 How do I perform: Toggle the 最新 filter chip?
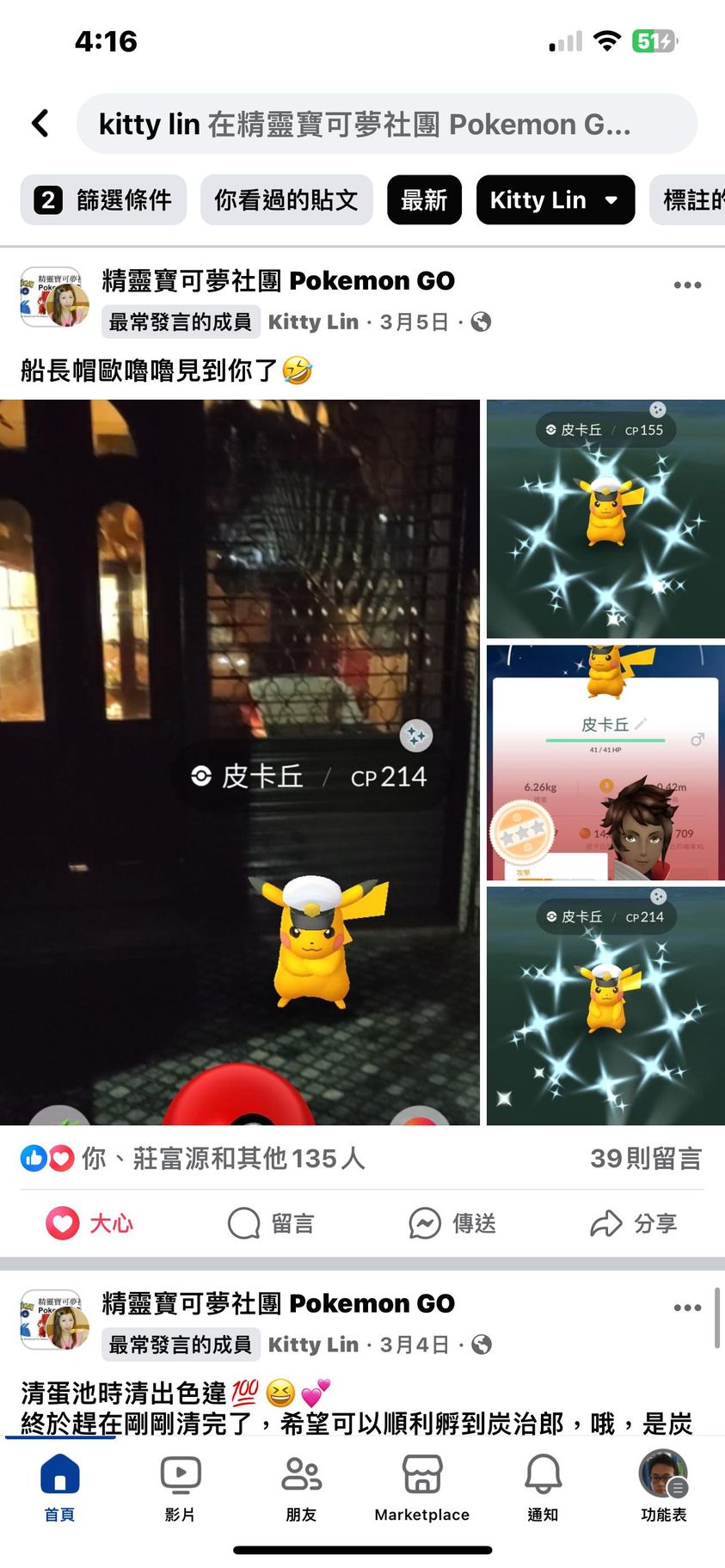(x=424, y=200)
